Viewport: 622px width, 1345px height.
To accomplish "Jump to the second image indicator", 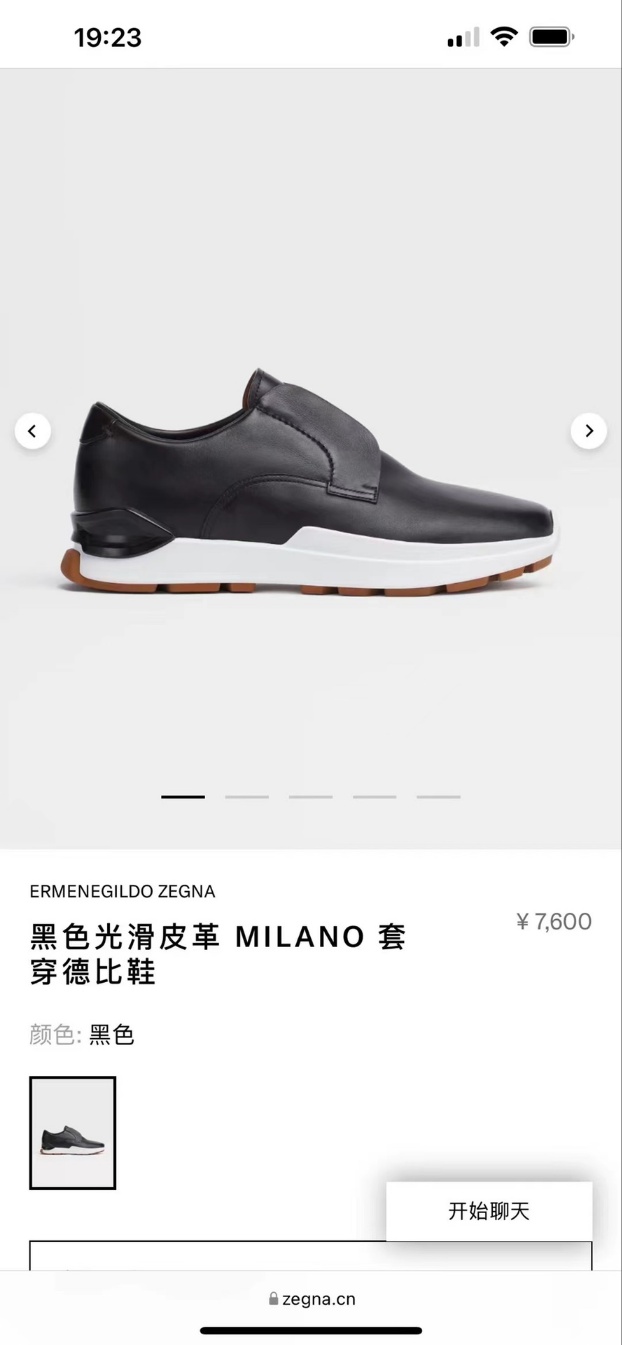I will [247, 797].
